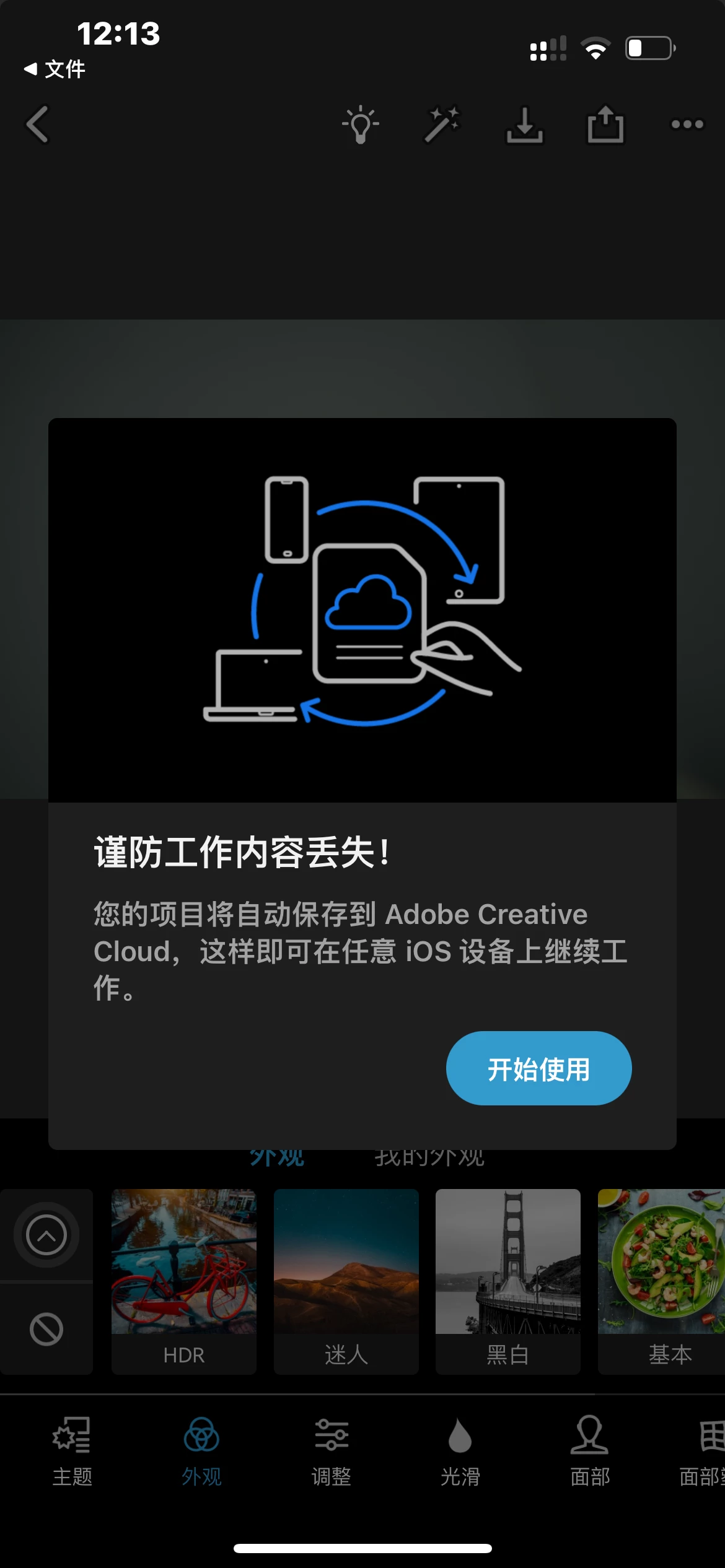Open the lightbulb tips icon
The image size is (725, 1568).
(361, 124)
